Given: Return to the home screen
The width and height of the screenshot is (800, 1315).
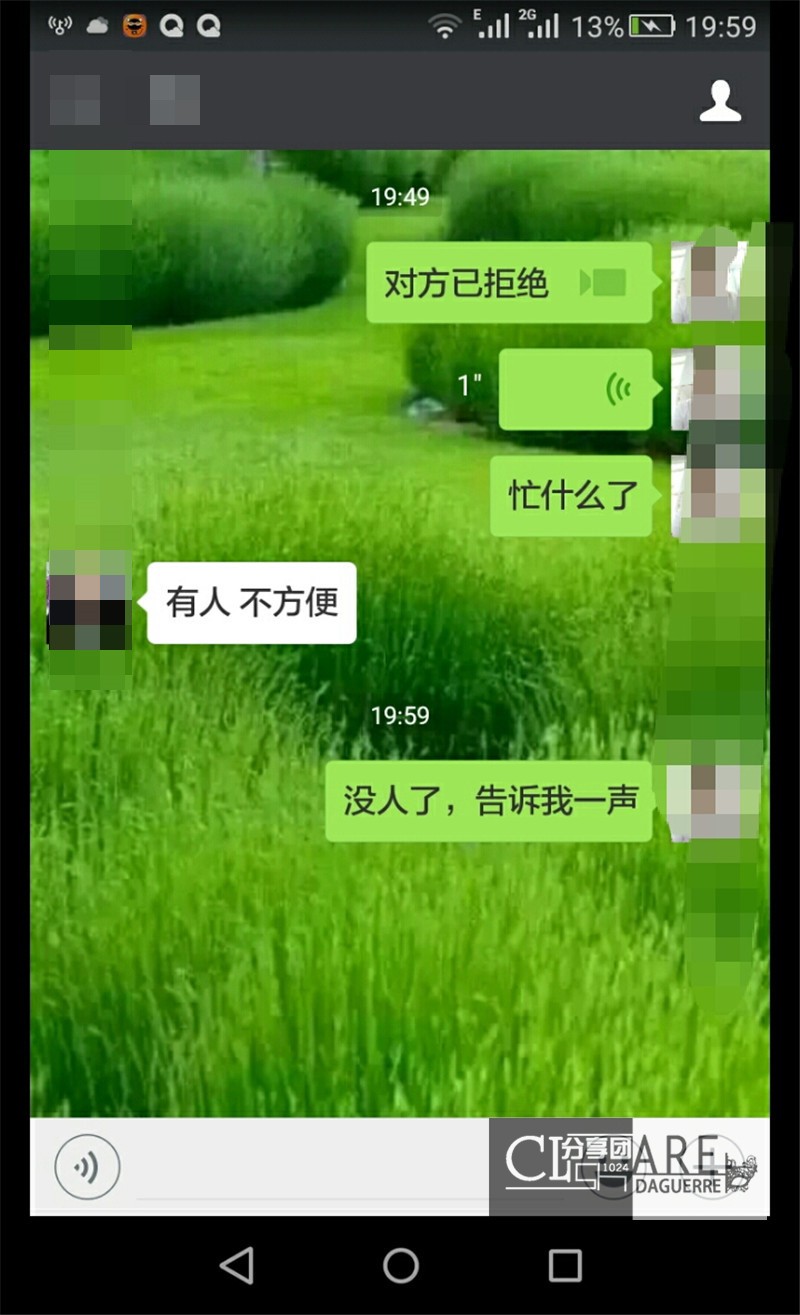Looking at the screenshot, I should (x=400, y=1265).
